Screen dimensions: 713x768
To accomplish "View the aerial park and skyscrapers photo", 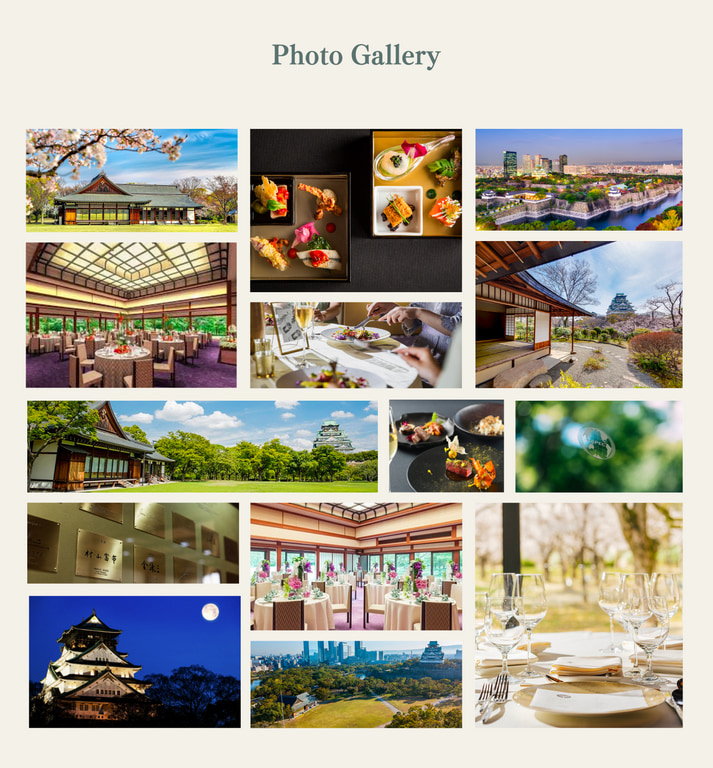I will pos(356,685).
